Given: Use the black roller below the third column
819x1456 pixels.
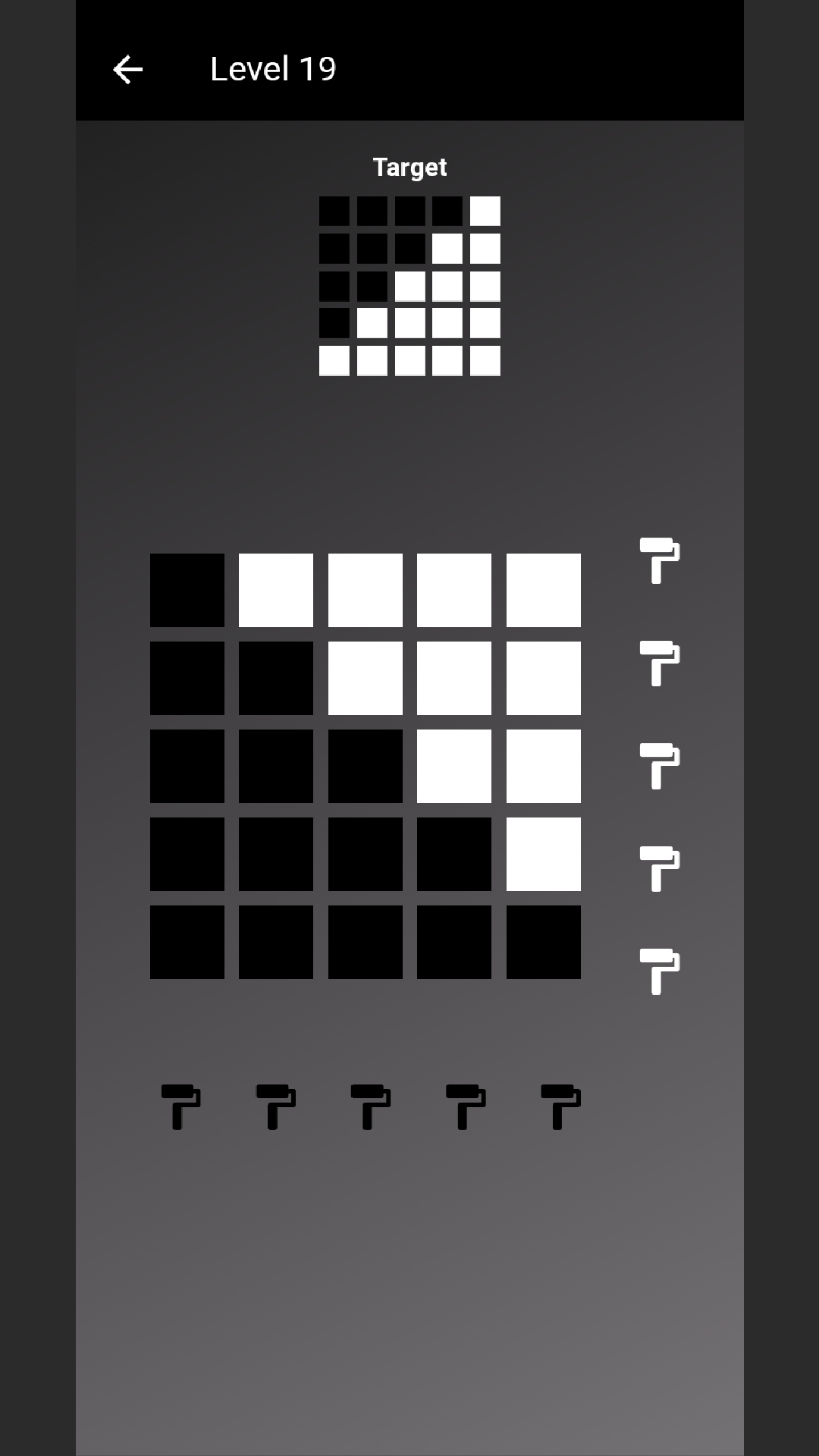Looking at the screenshot, I should (370, 1106).
